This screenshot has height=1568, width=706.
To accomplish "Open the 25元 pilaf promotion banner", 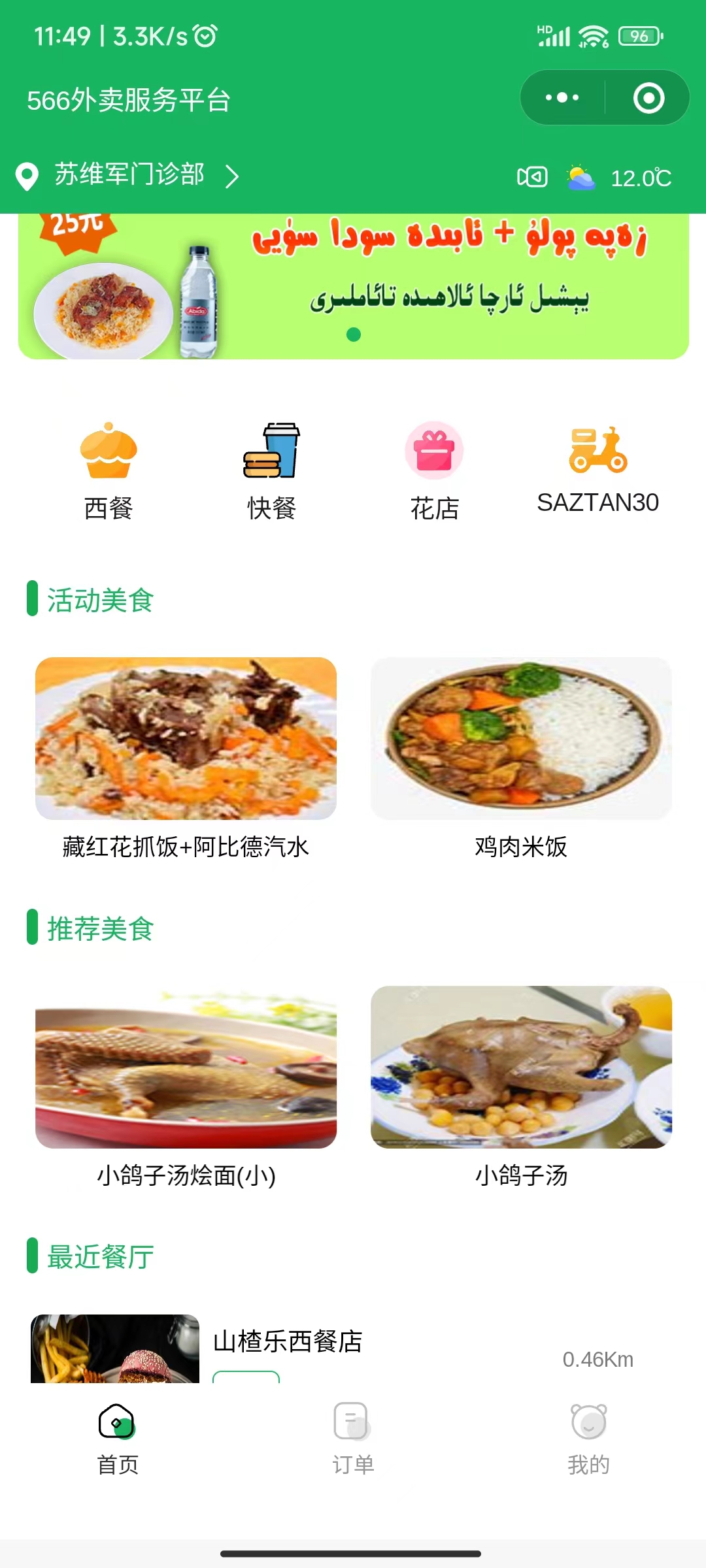I will pyautogui.click(x=353, y=287).
